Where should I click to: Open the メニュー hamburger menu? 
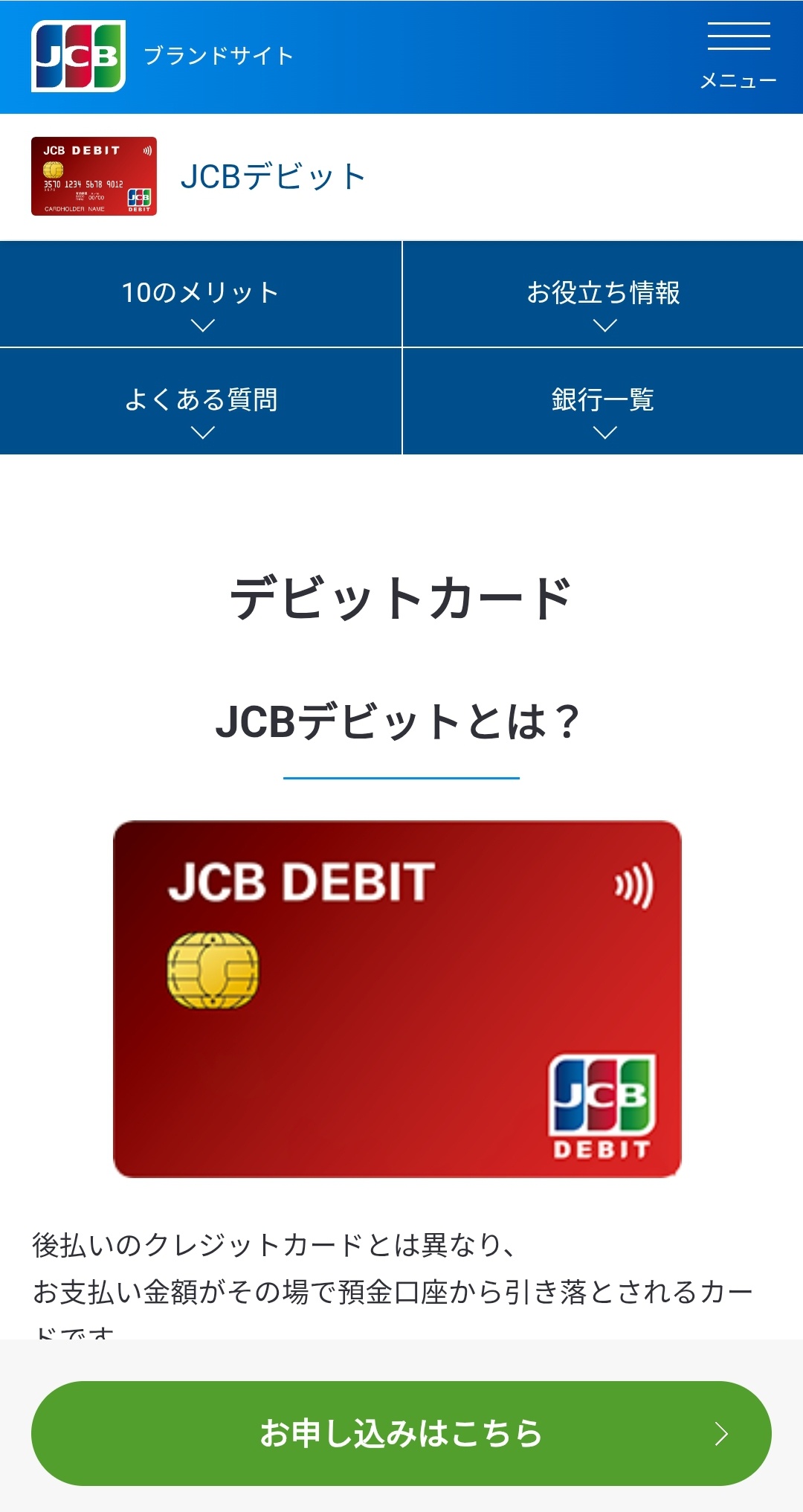coord(738,56)
